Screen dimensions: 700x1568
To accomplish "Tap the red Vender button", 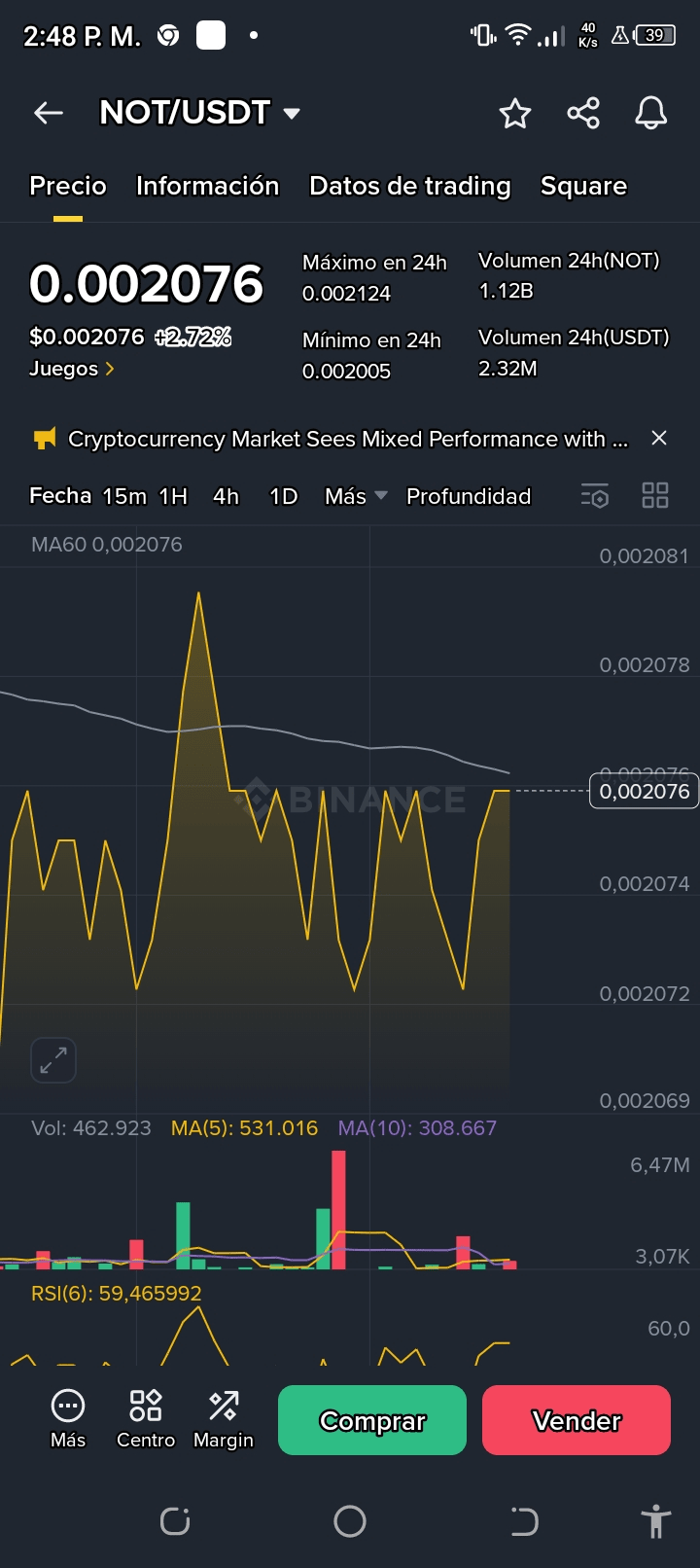I will pos(576,1420).
